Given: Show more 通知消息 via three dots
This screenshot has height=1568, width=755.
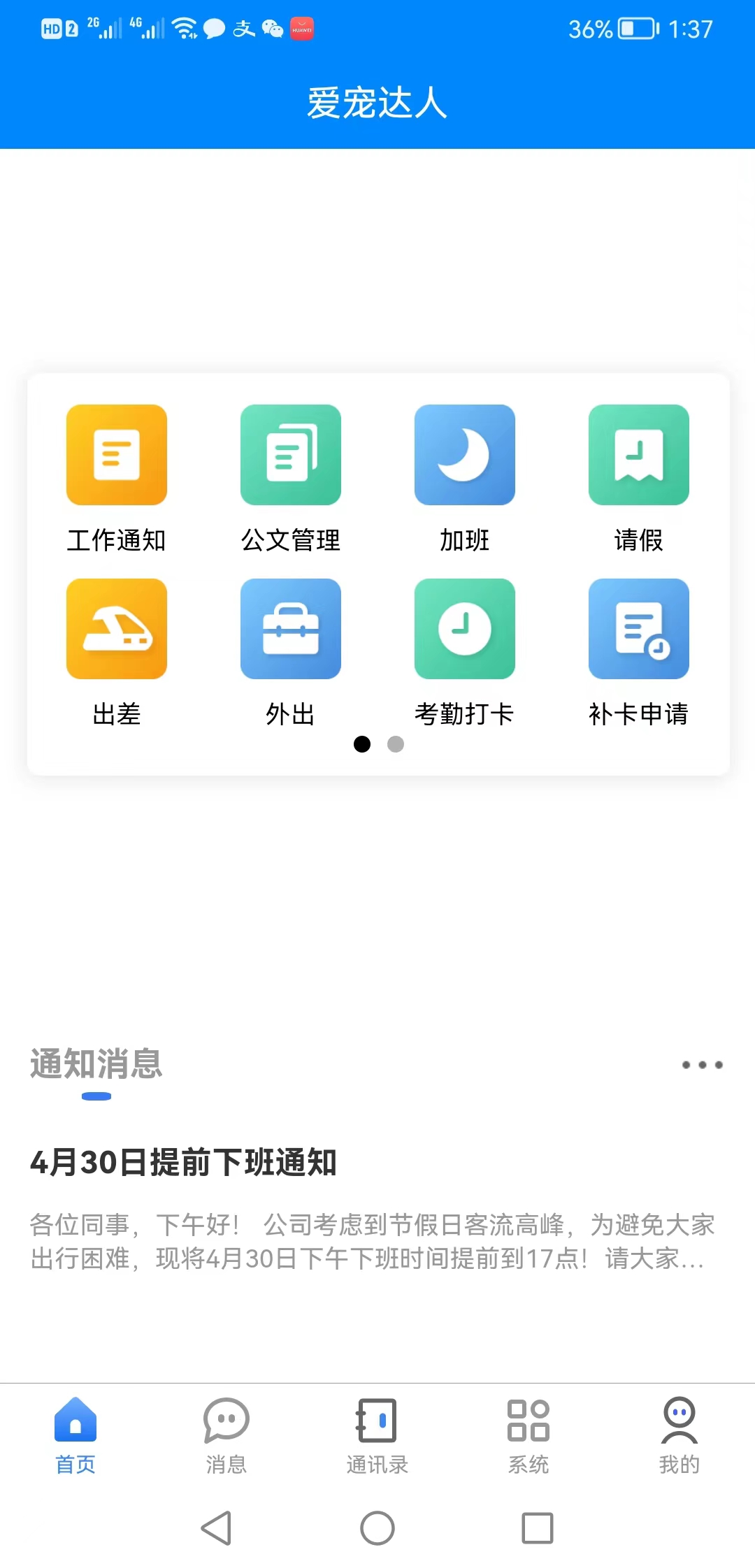Looking at the screenshot, I should click(x=702, y=1065).
